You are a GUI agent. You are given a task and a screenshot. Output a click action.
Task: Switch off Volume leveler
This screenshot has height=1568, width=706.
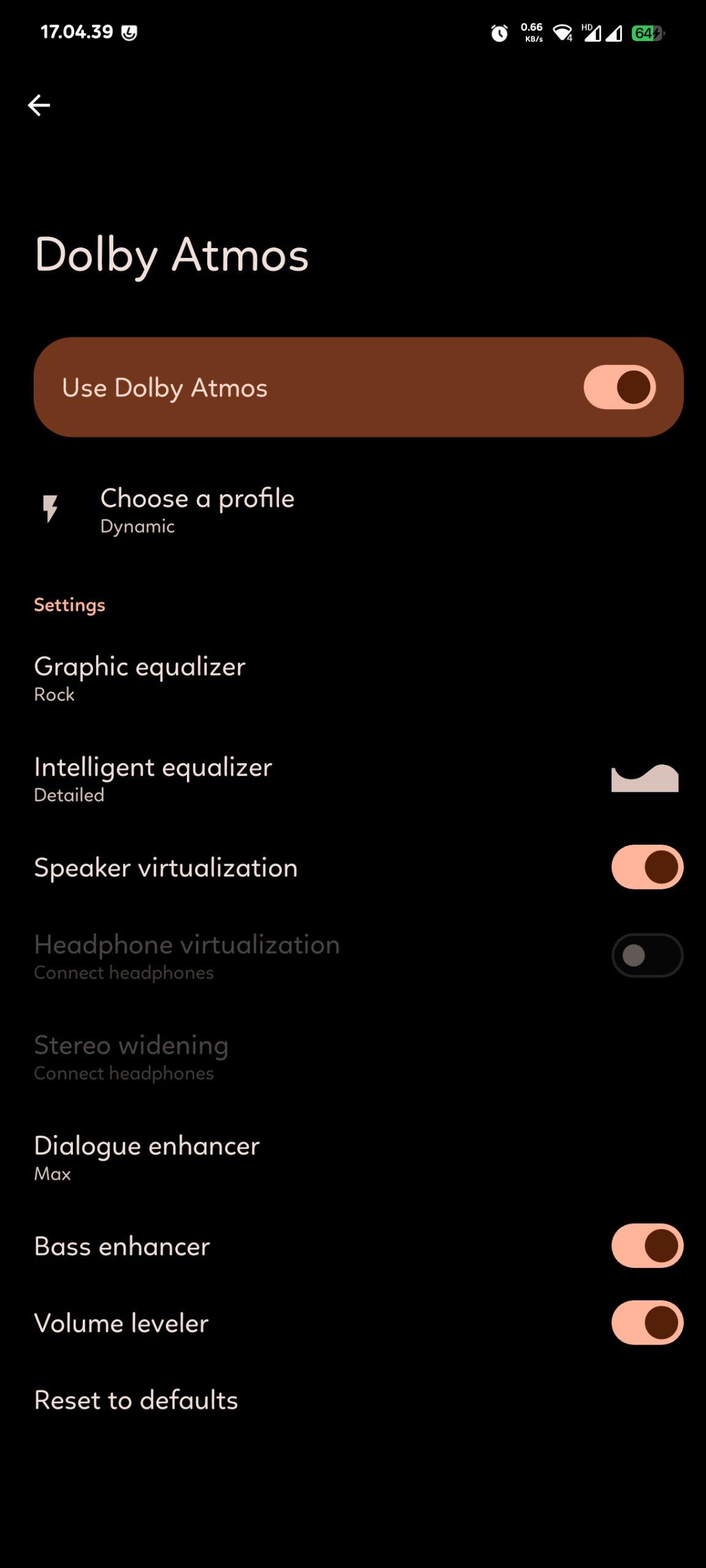click(x=647, y=1323)
